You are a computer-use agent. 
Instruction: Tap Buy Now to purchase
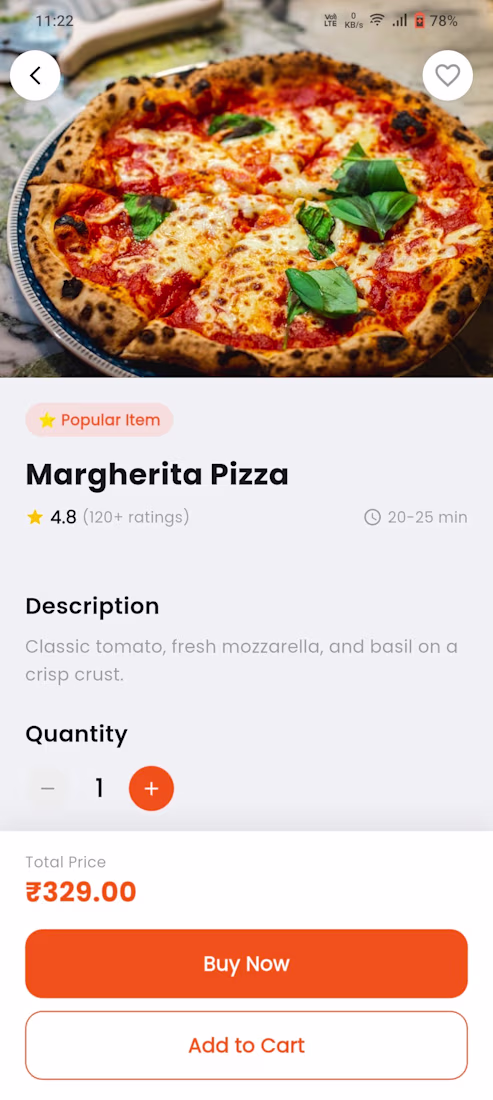246,963
